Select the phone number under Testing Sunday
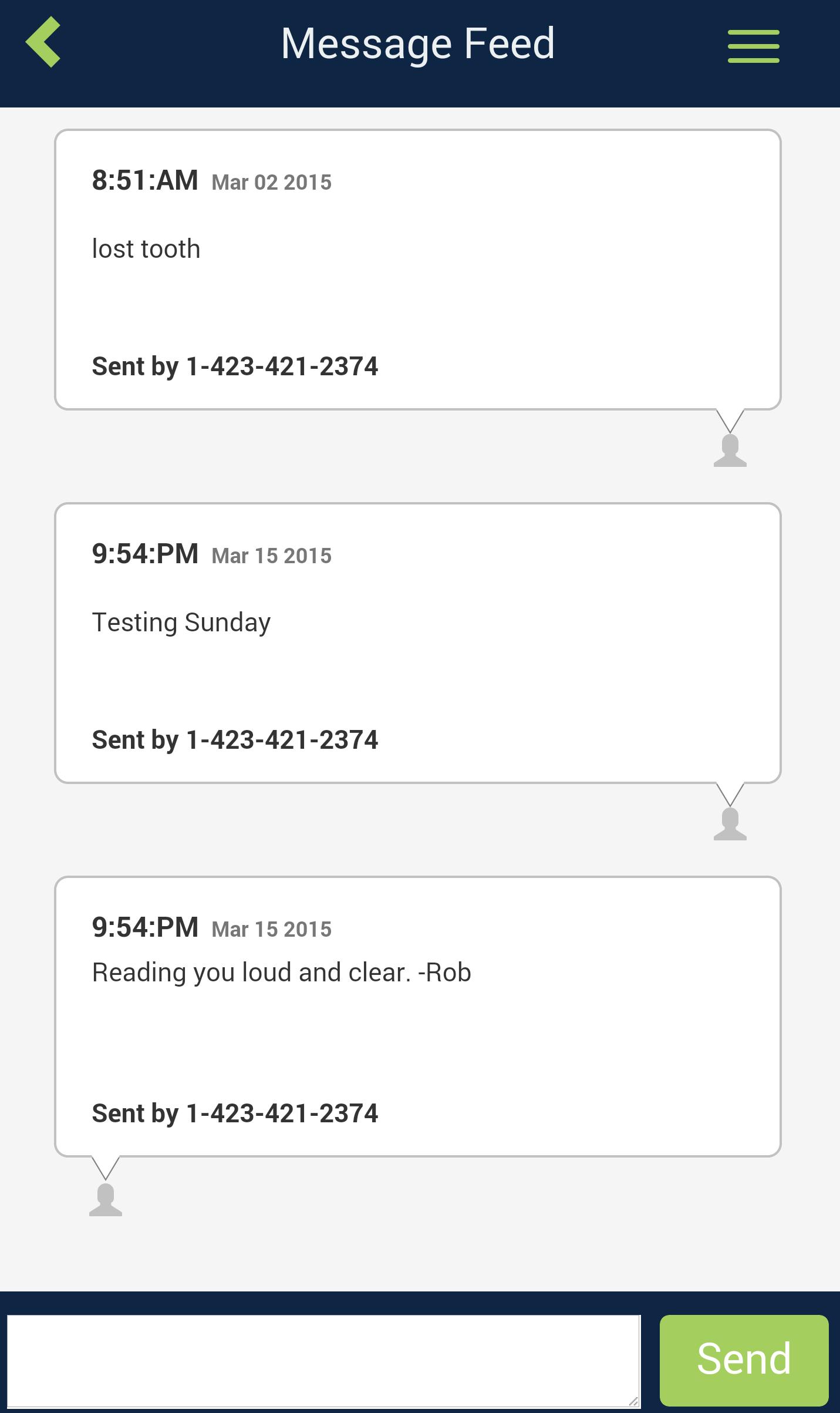840x1413 pixels. point(235,739)
